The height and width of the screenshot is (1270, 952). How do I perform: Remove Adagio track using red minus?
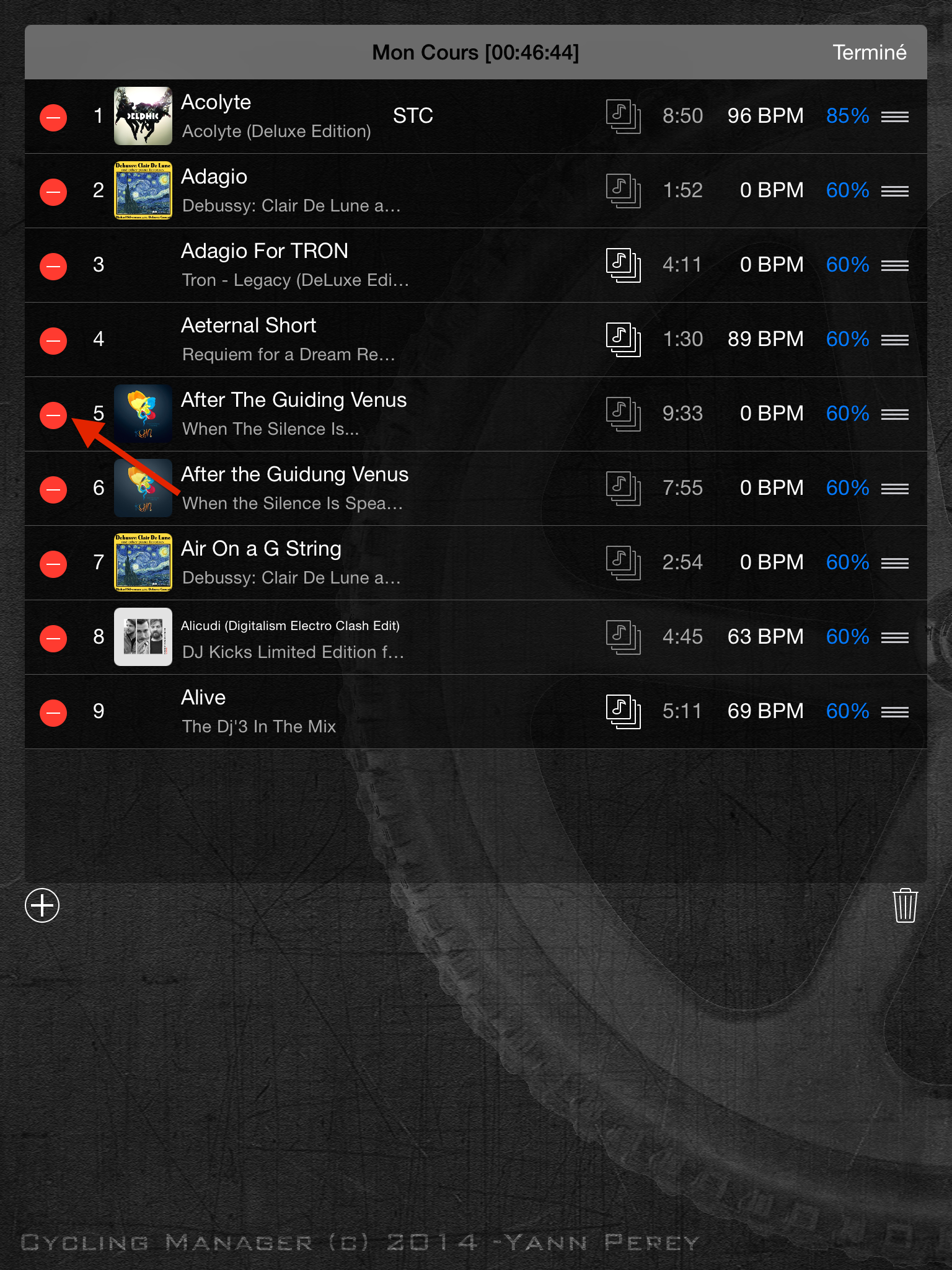pyautogui.click(x=53, y=191)
